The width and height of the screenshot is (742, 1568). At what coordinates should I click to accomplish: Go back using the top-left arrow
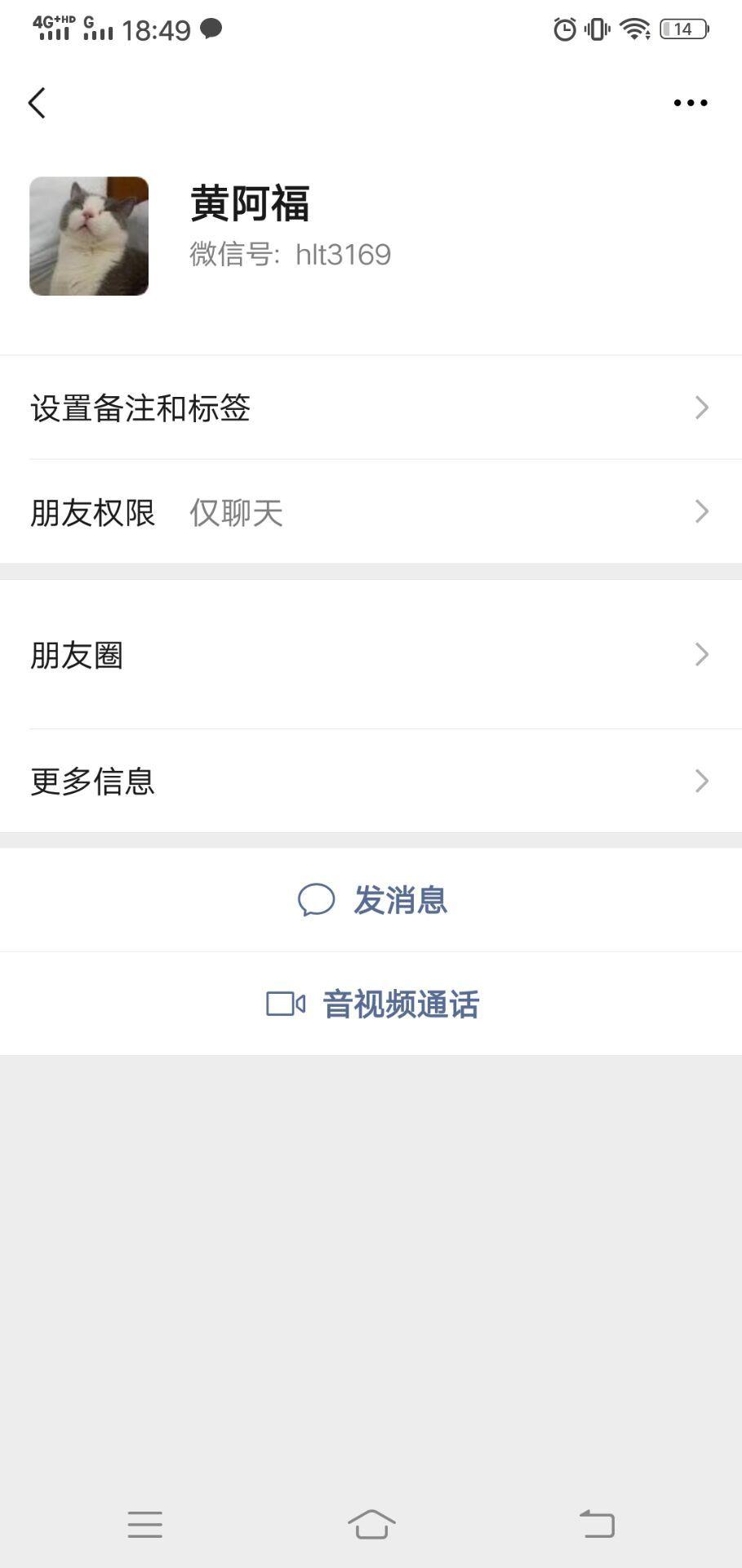37,103
